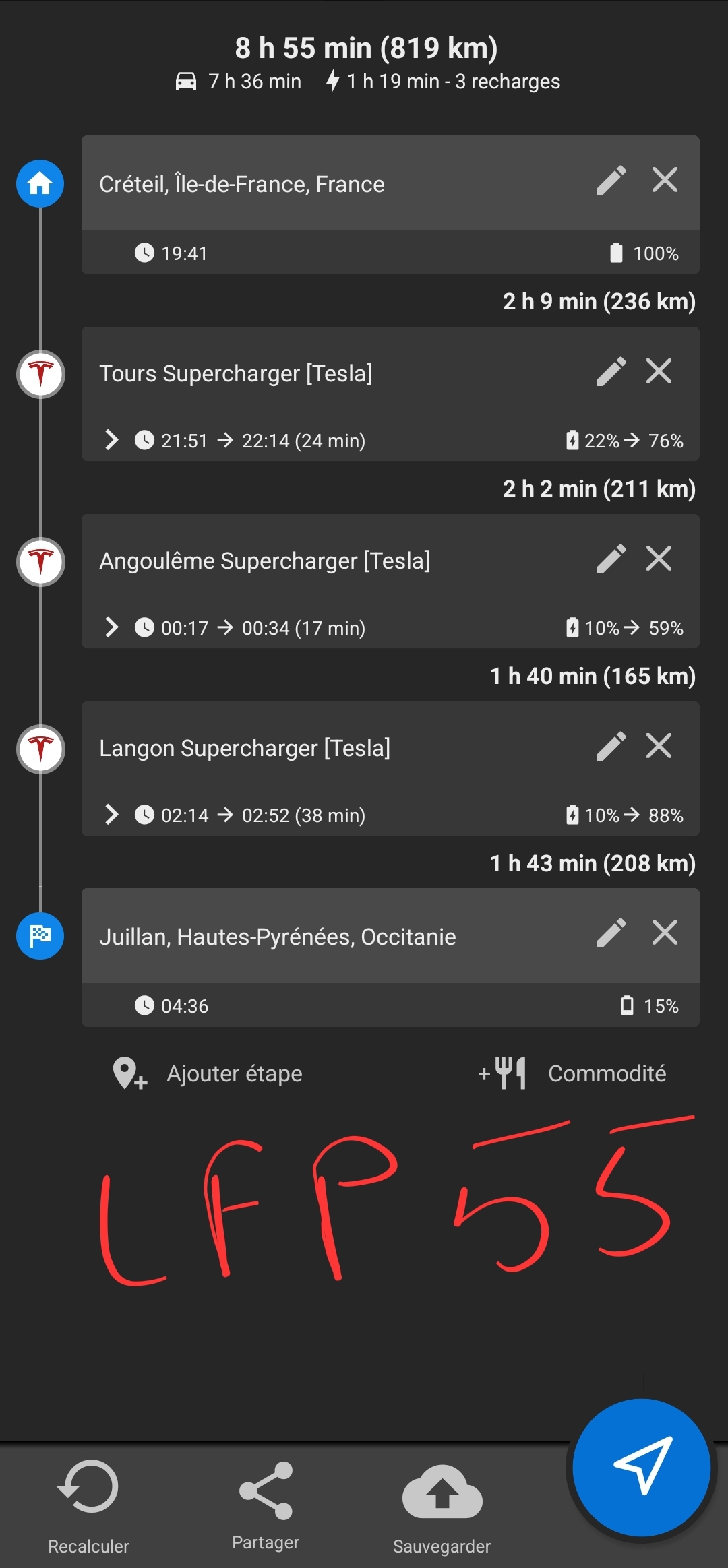The image size is (728, 1568).
Task: Edit the Angoulême Supercharger stop
Action: click(611, 559)
